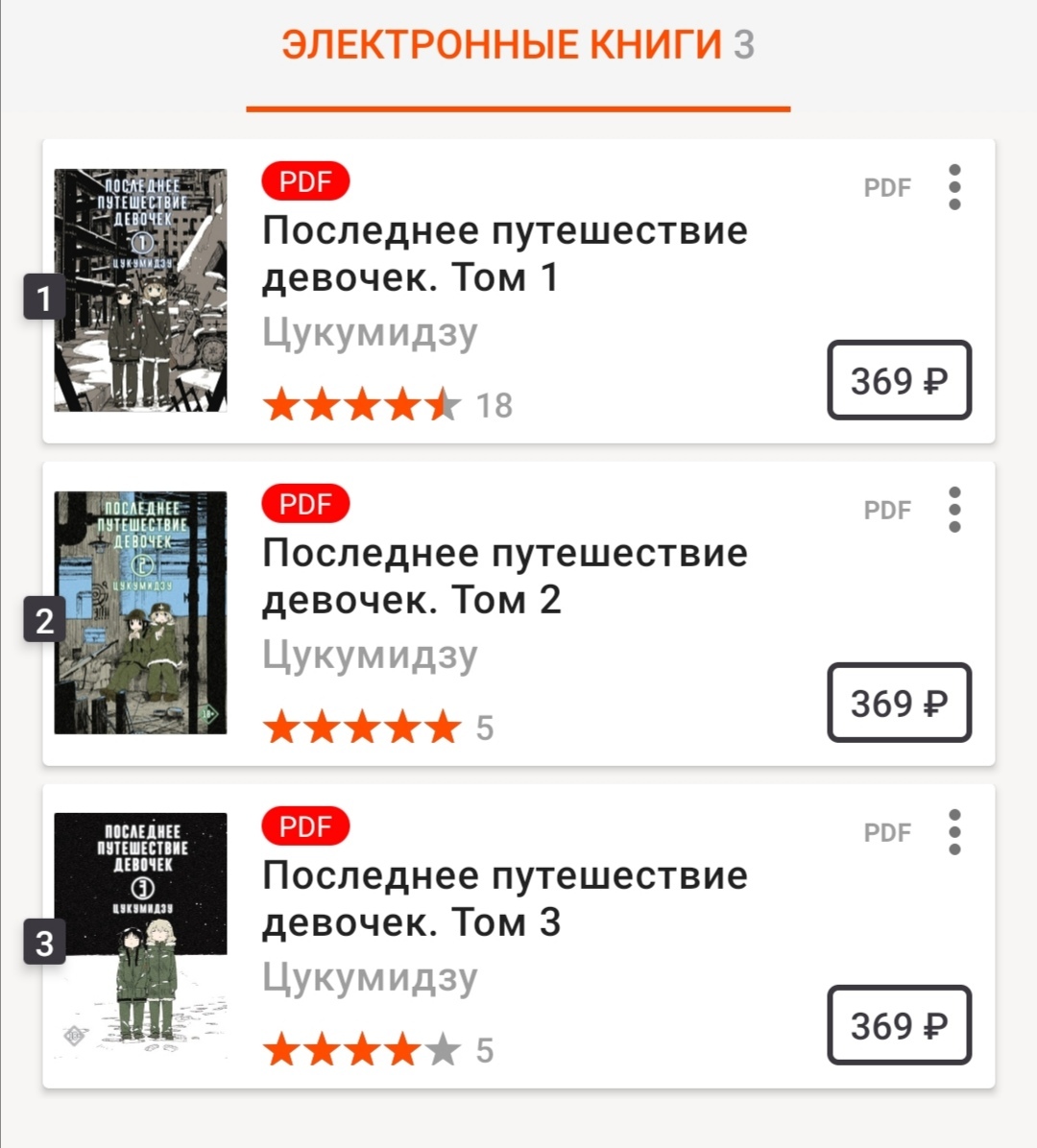1037x1148 pixels.
Task: Open overflow menu for Том 1
Action: pyautogui.click(x=953, y=187)
